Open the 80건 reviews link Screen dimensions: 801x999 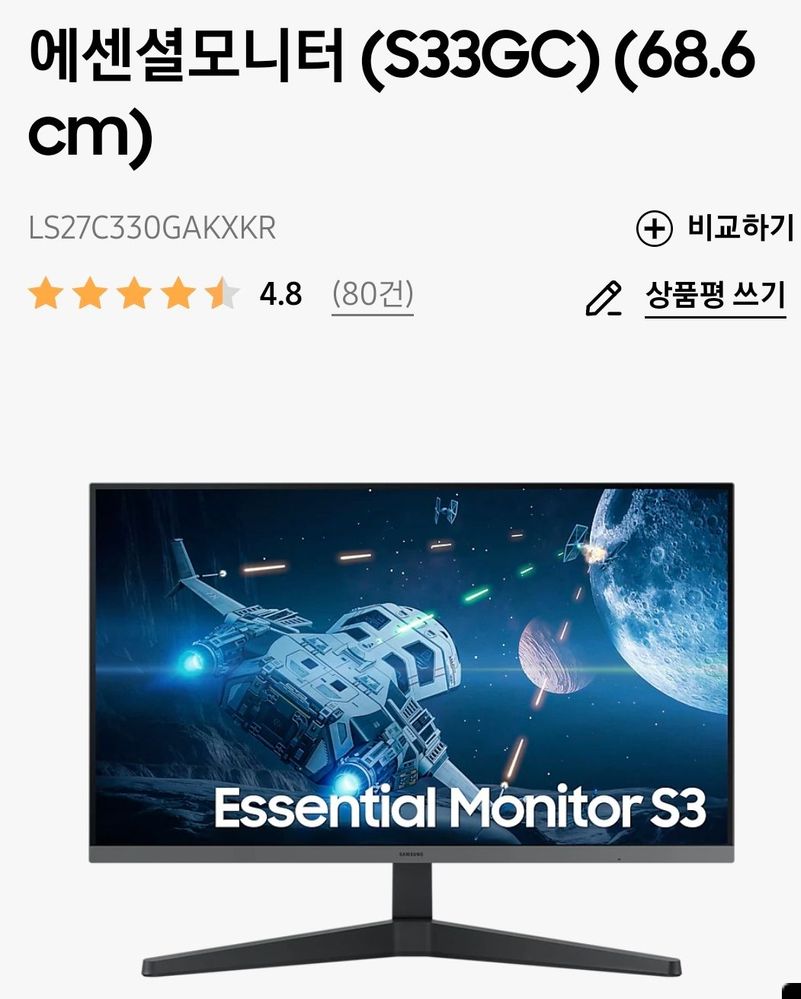[x=373, y=295]
